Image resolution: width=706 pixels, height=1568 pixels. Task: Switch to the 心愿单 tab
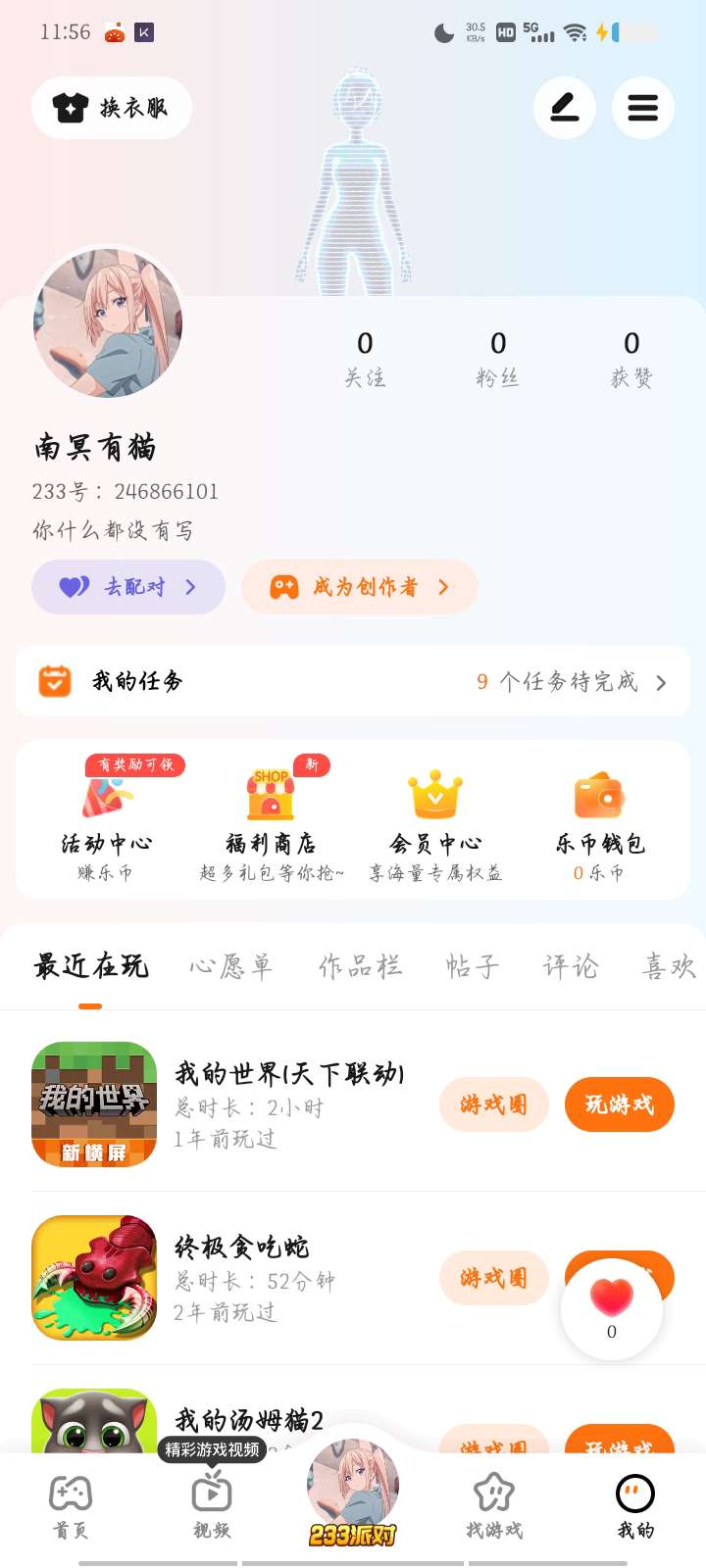tap(230, 967)
